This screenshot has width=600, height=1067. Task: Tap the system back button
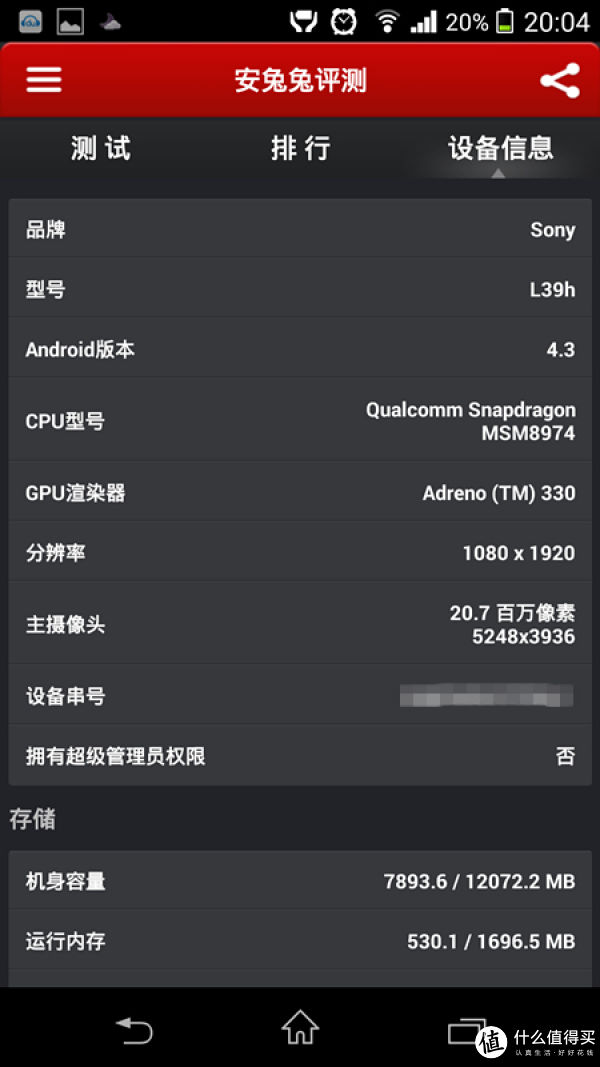click(x=134, y=1029)
